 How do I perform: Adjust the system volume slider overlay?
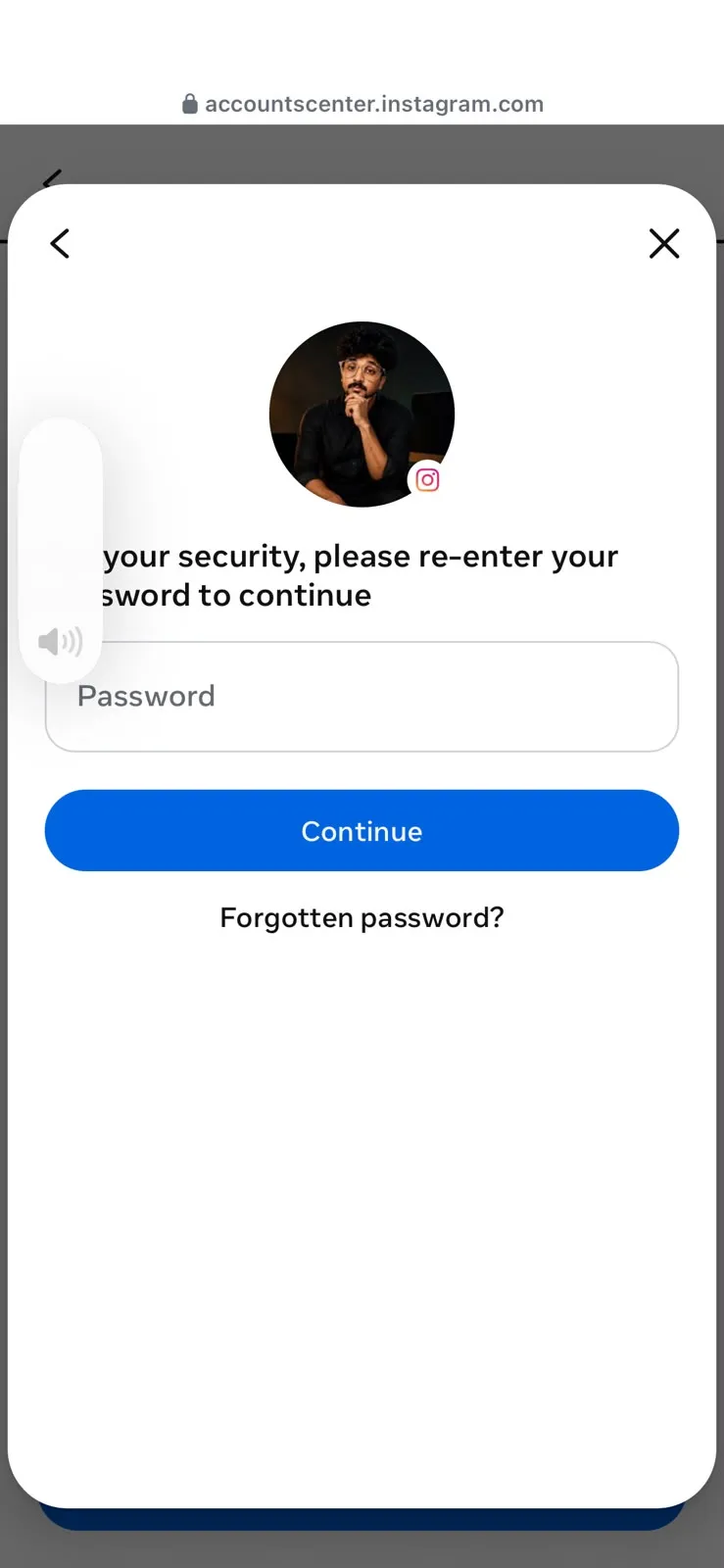point(61,551)
